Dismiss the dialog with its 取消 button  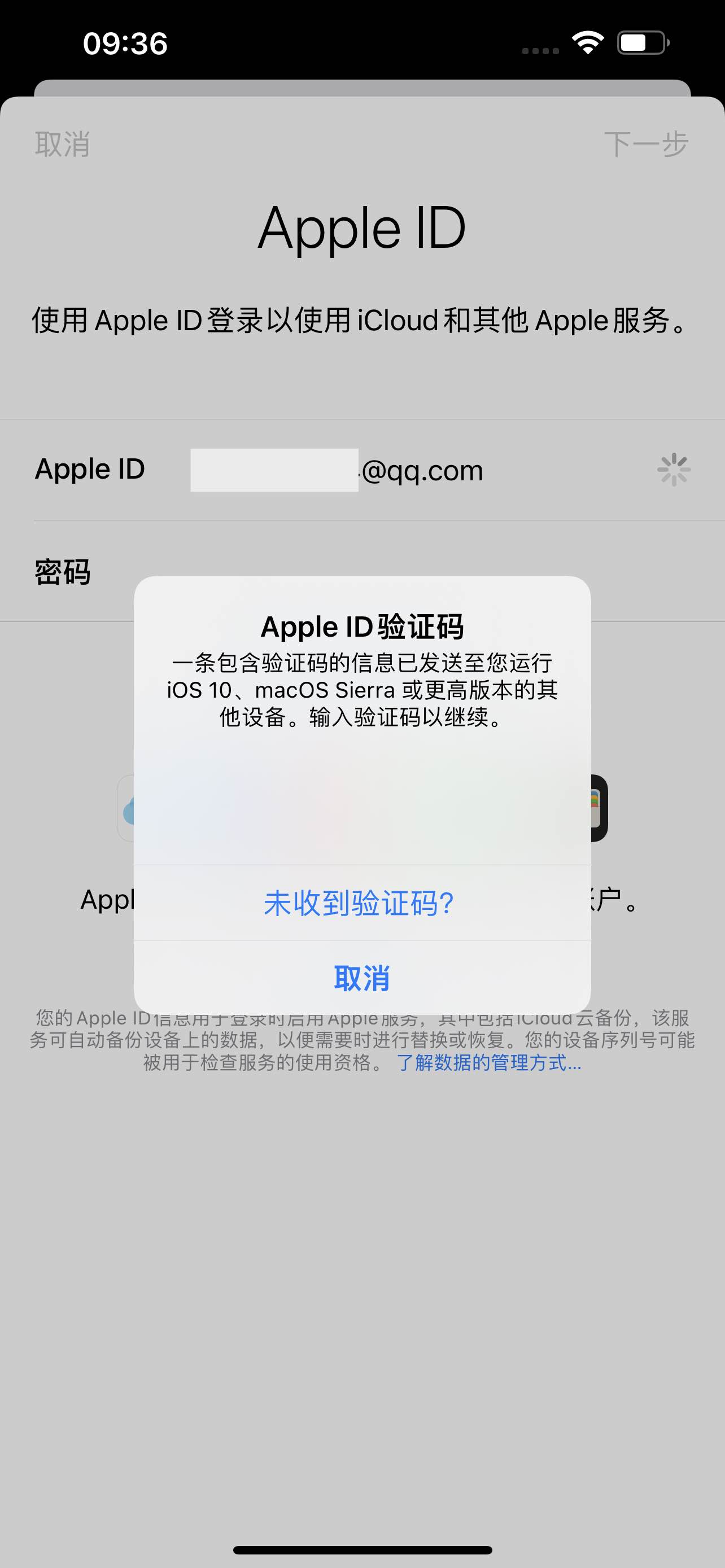[x=361, y=978]
